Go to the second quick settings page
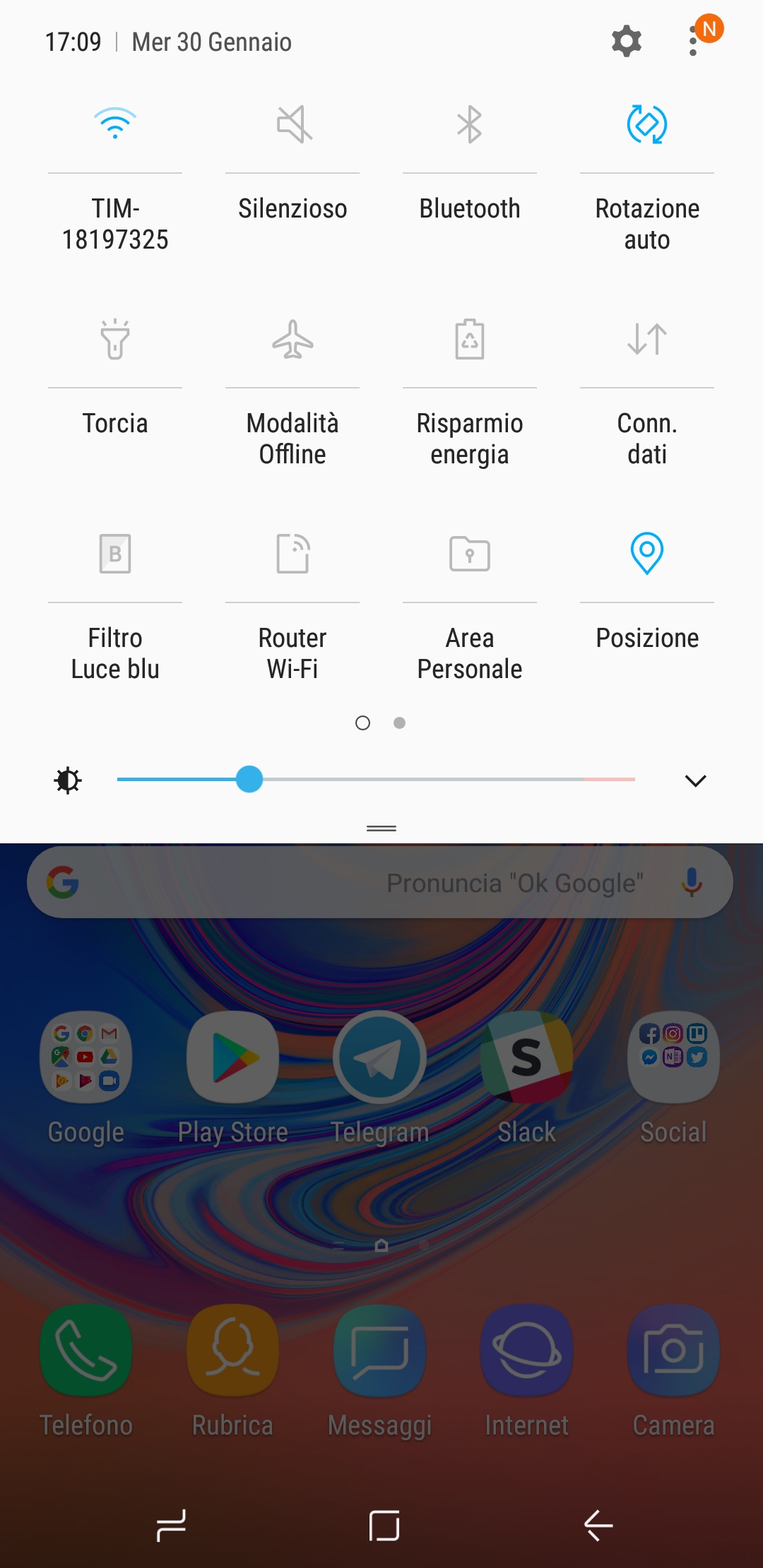This screenshot has width=763, height=1568. [400, 723]
